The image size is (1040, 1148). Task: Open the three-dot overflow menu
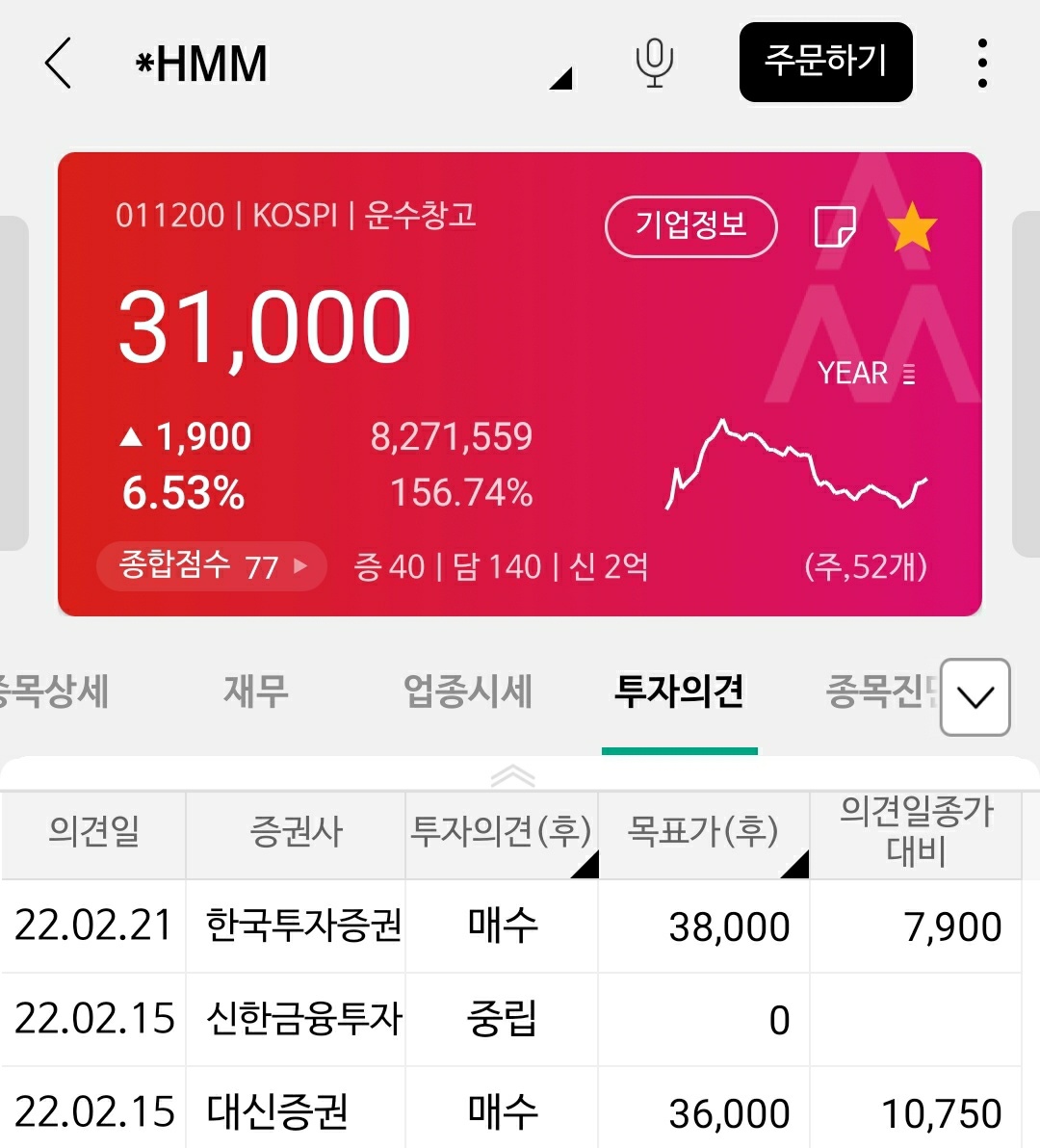981,64
